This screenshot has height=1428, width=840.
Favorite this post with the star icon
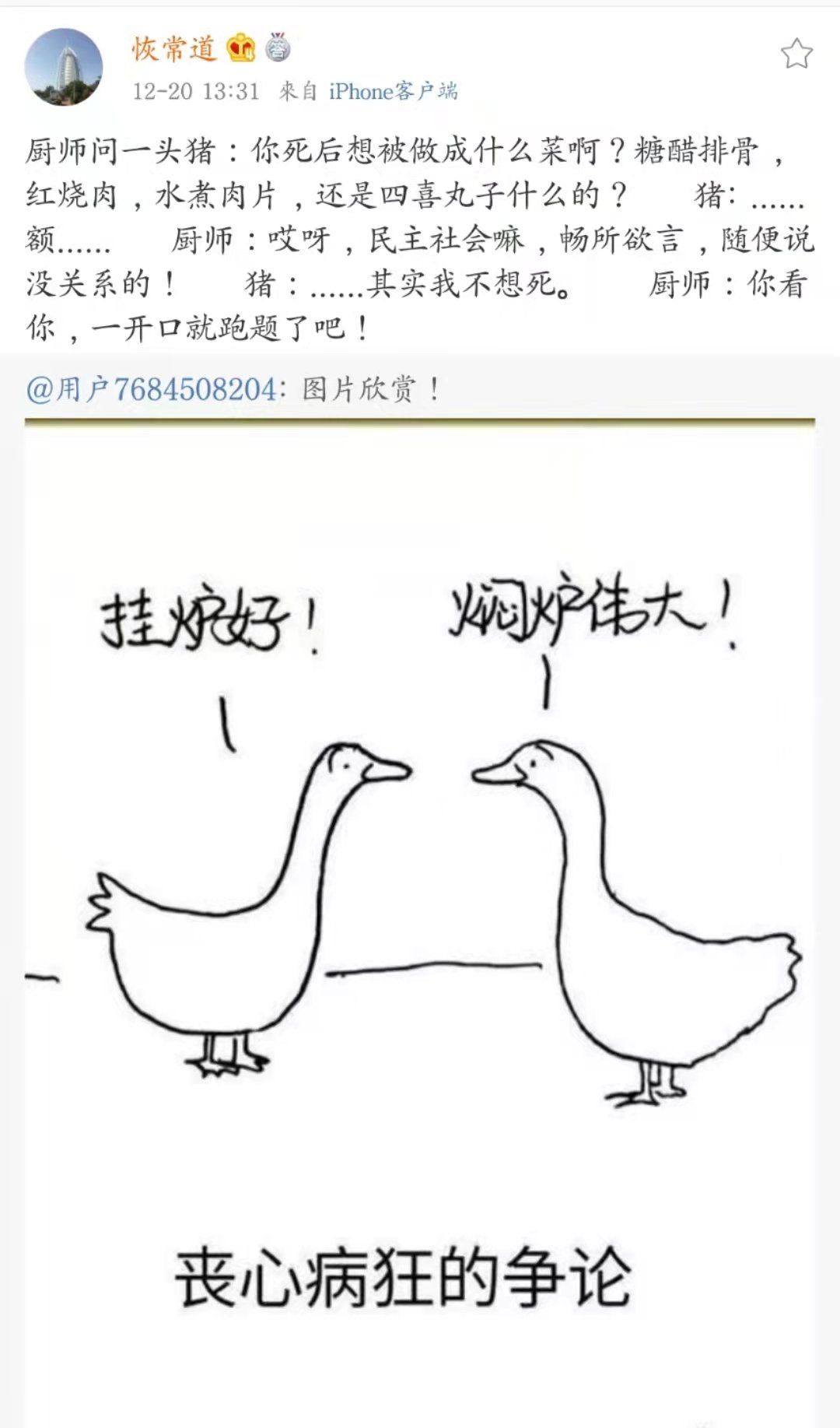(x=796, y=54)
